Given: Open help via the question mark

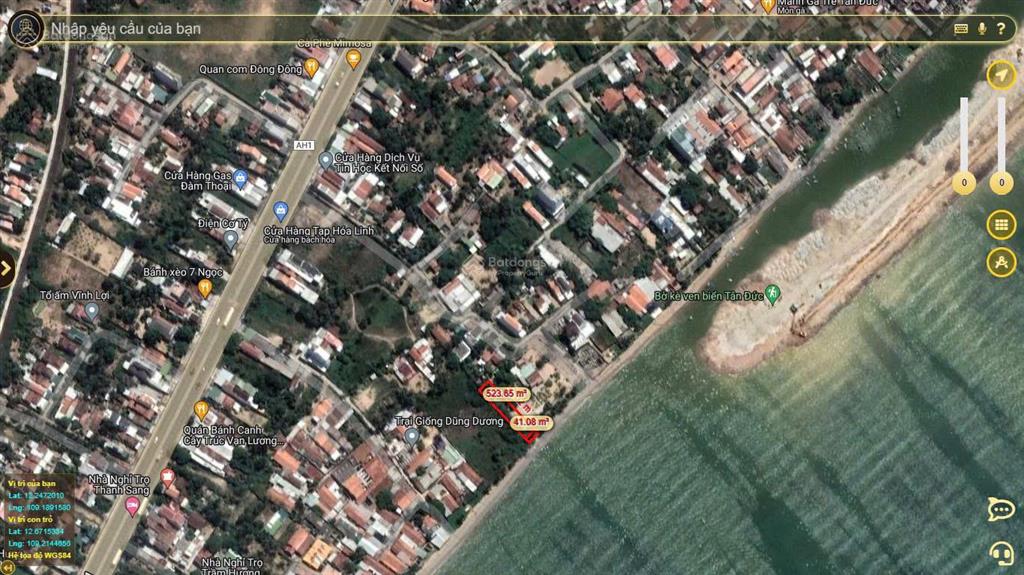Looking at the screenshot, I should point(1001,29).
